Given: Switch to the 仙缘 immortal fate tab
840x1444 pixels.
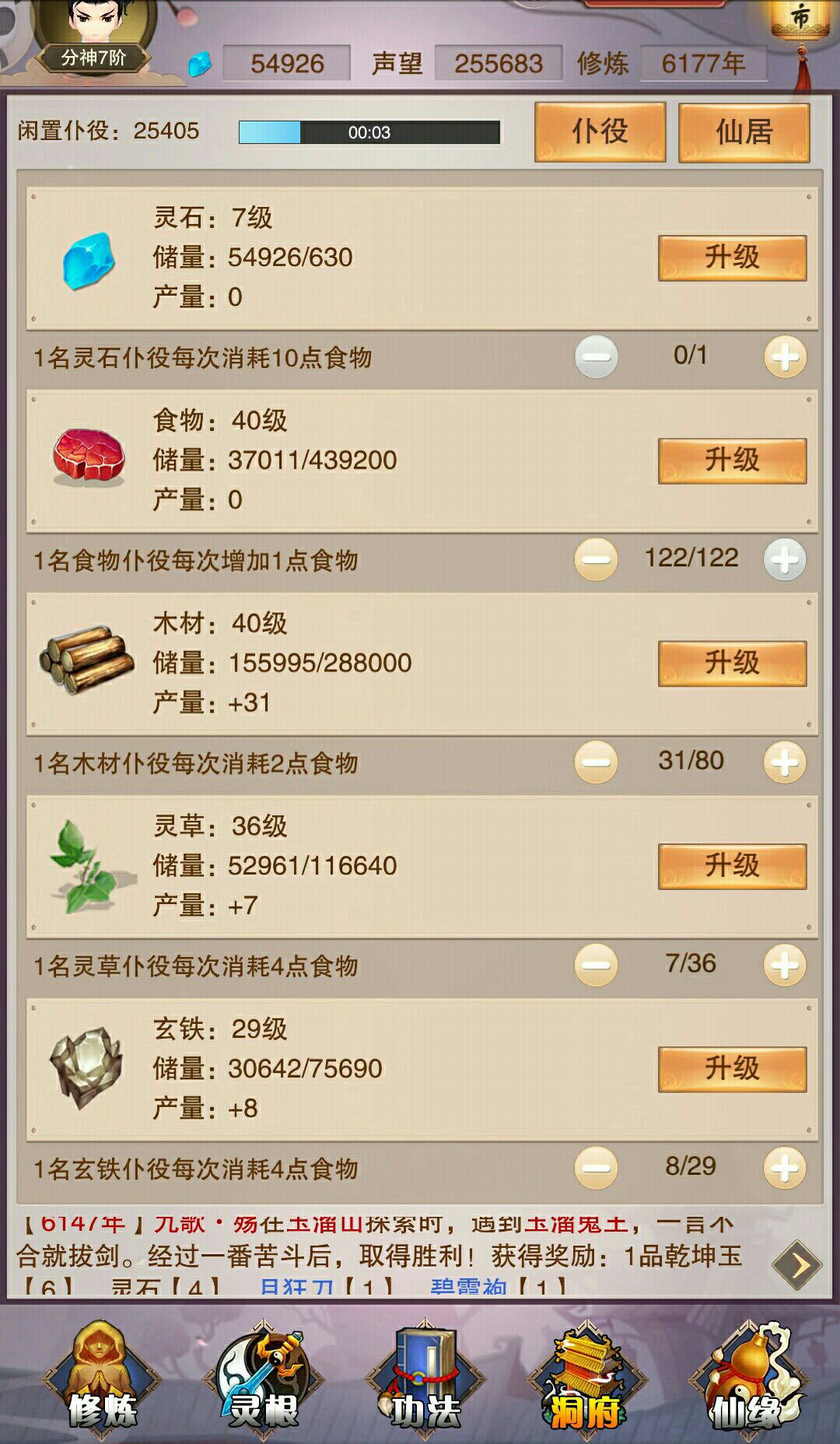Looking at the screenshot, I should click(x=747, y=1381).
